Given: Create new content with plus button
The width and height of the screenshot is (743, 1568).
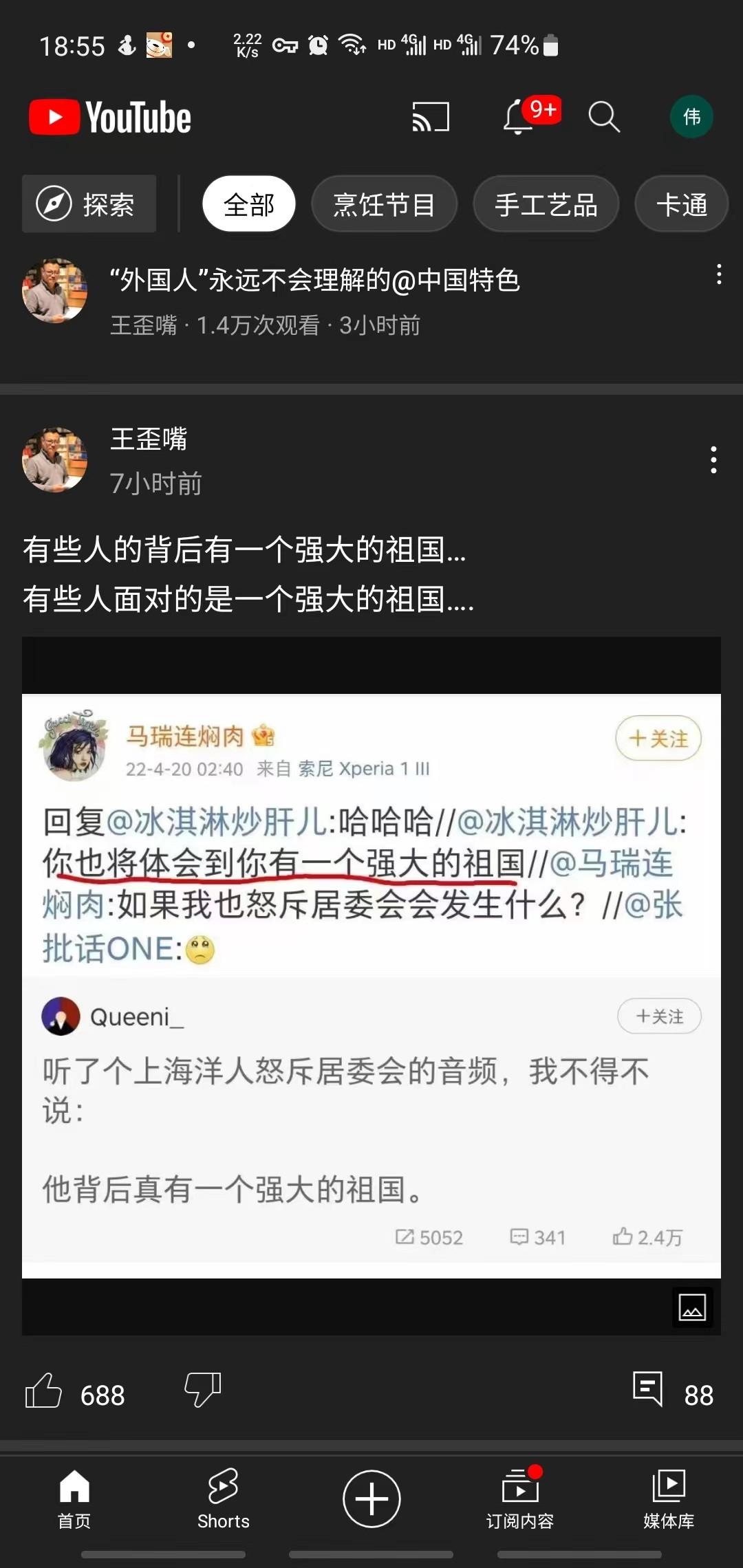Looking at the screenshot, I should [x=371, y=1499].
